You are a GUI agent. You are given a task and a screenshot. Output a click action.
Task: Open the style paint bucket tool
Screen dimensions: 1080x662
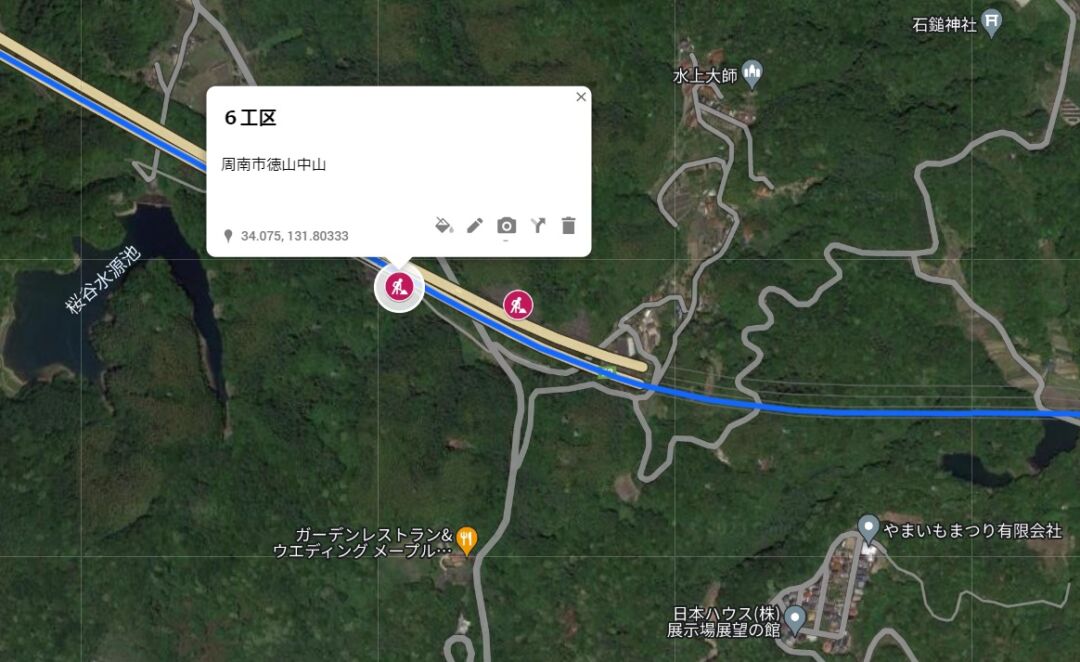pos(444,225)
